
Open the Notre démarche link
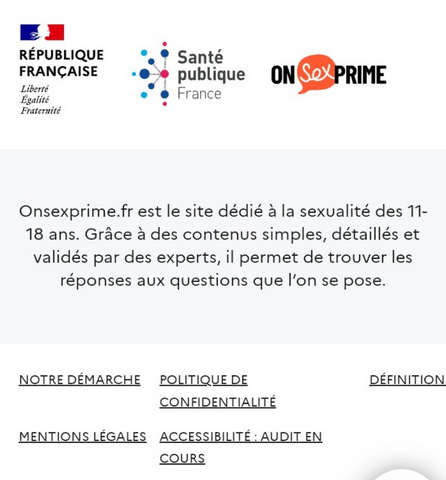[x=80, y=380]
